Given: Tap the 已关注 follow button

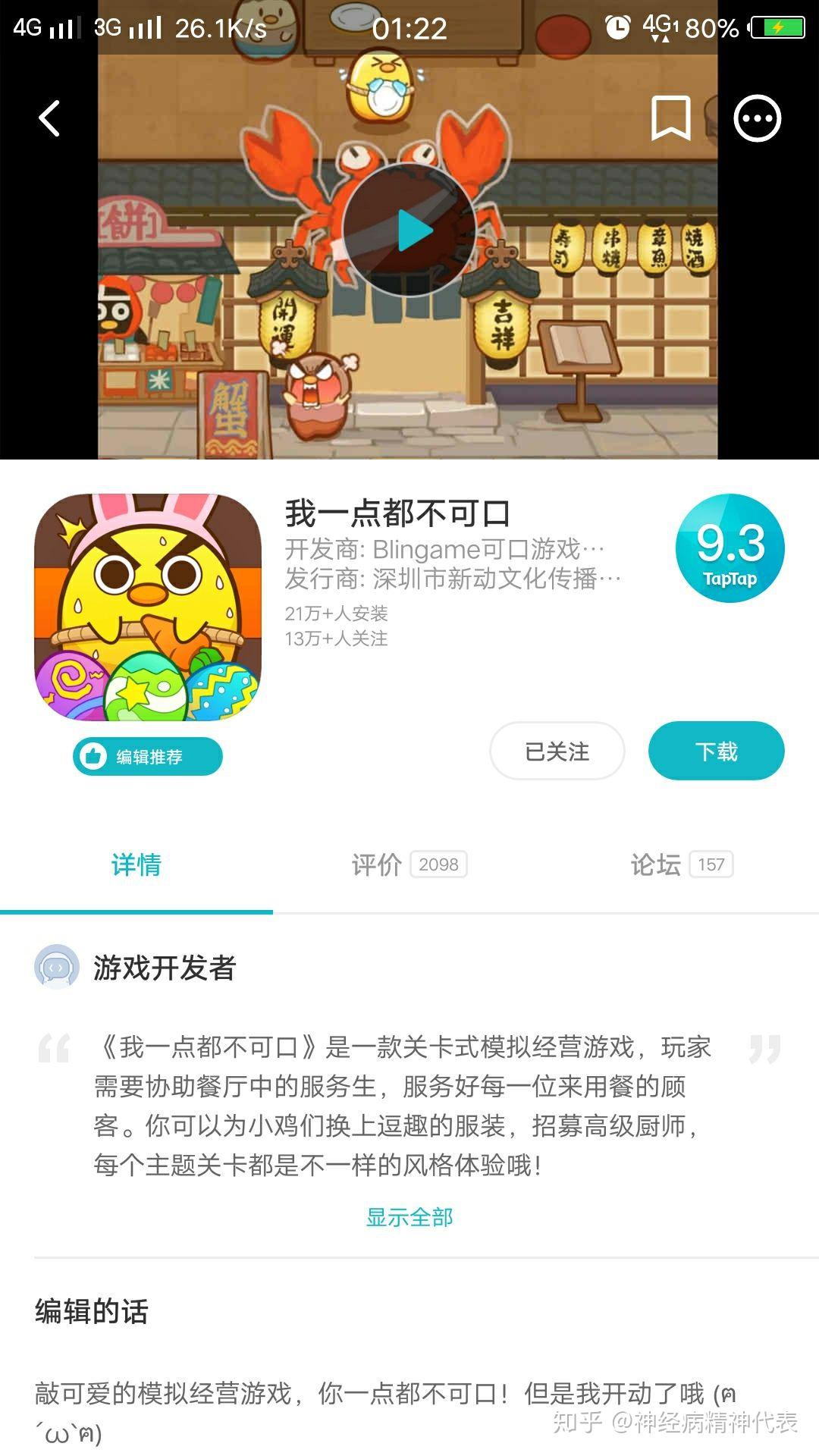Looking at the screenshot, I should point(557,751).
